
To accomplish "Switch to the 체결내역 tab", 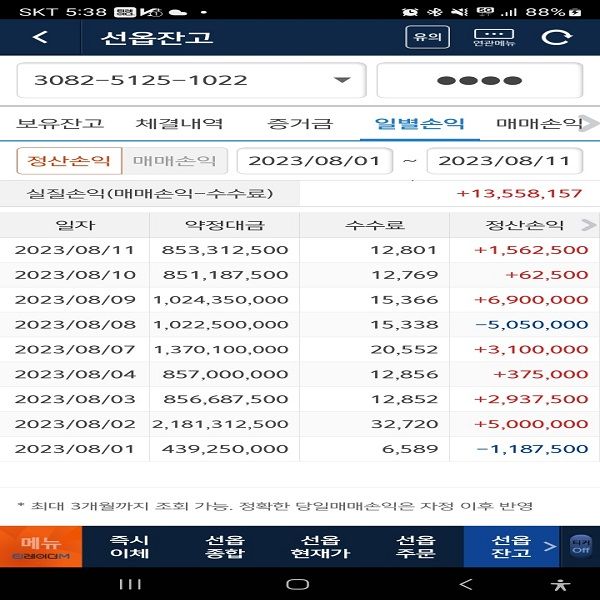I will point(179,124).
